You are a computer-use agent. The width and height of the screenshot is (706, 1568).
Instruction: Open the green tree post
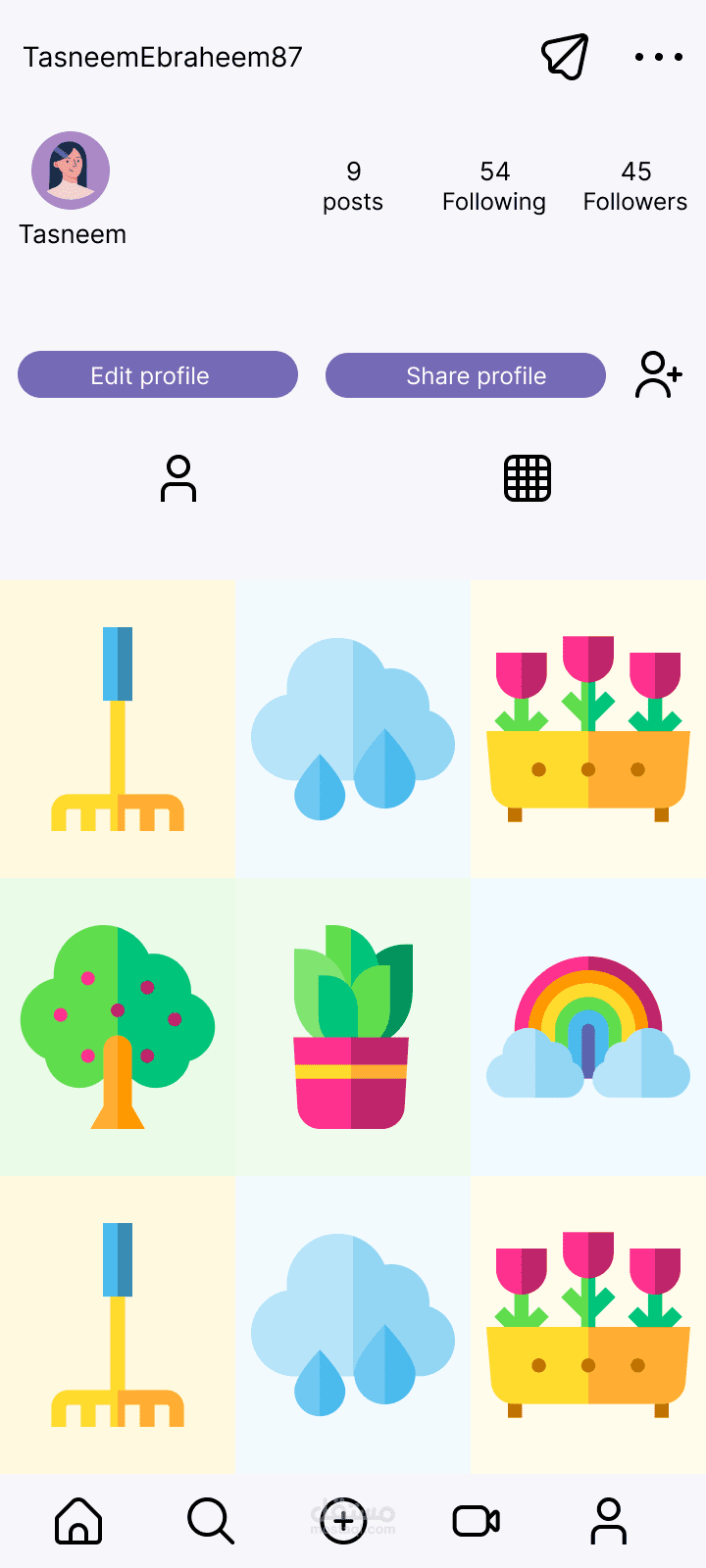coord(118,1026)
